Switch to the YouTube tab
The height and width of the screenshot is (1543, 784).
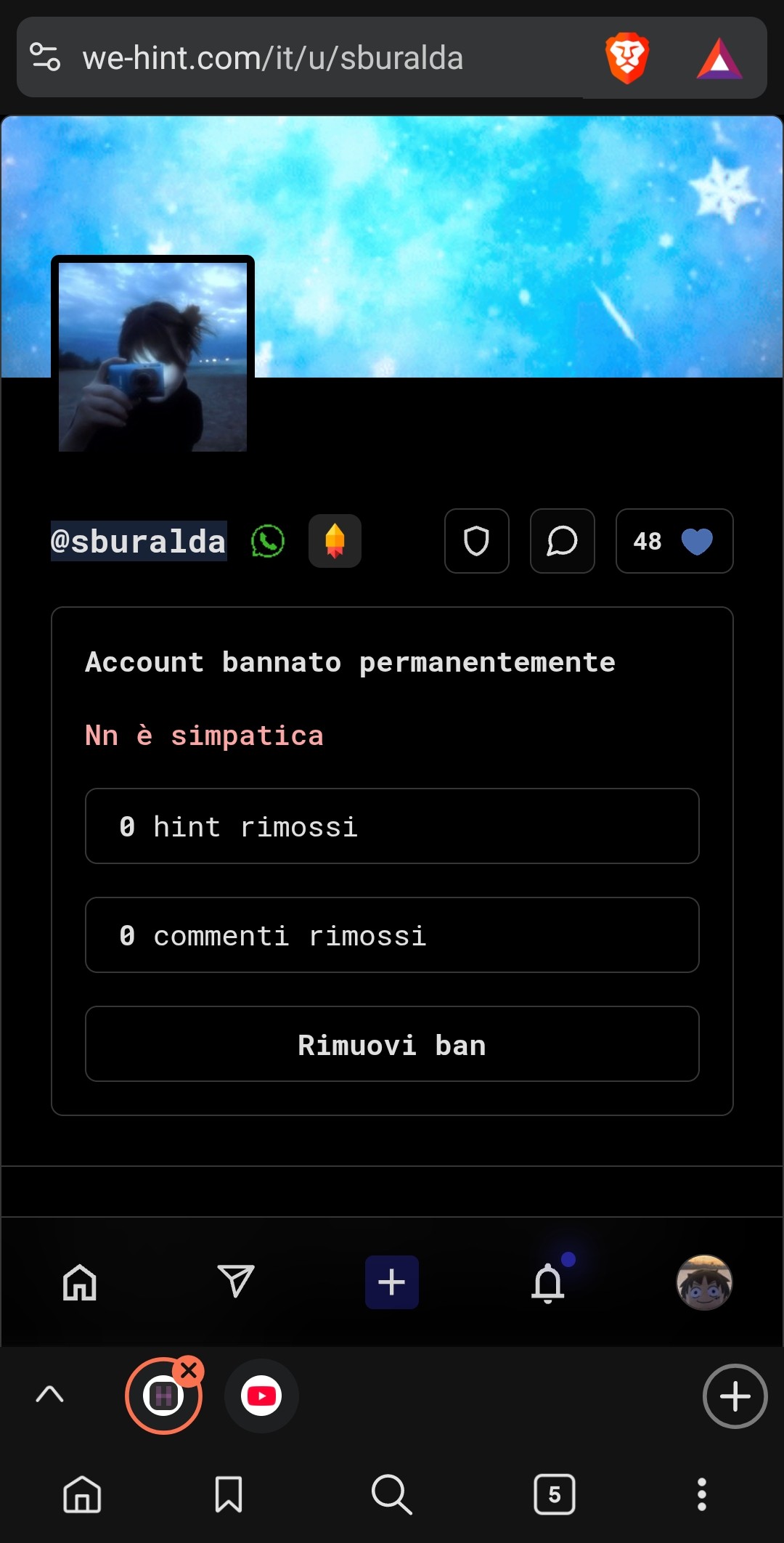(x=261, y=1396)
